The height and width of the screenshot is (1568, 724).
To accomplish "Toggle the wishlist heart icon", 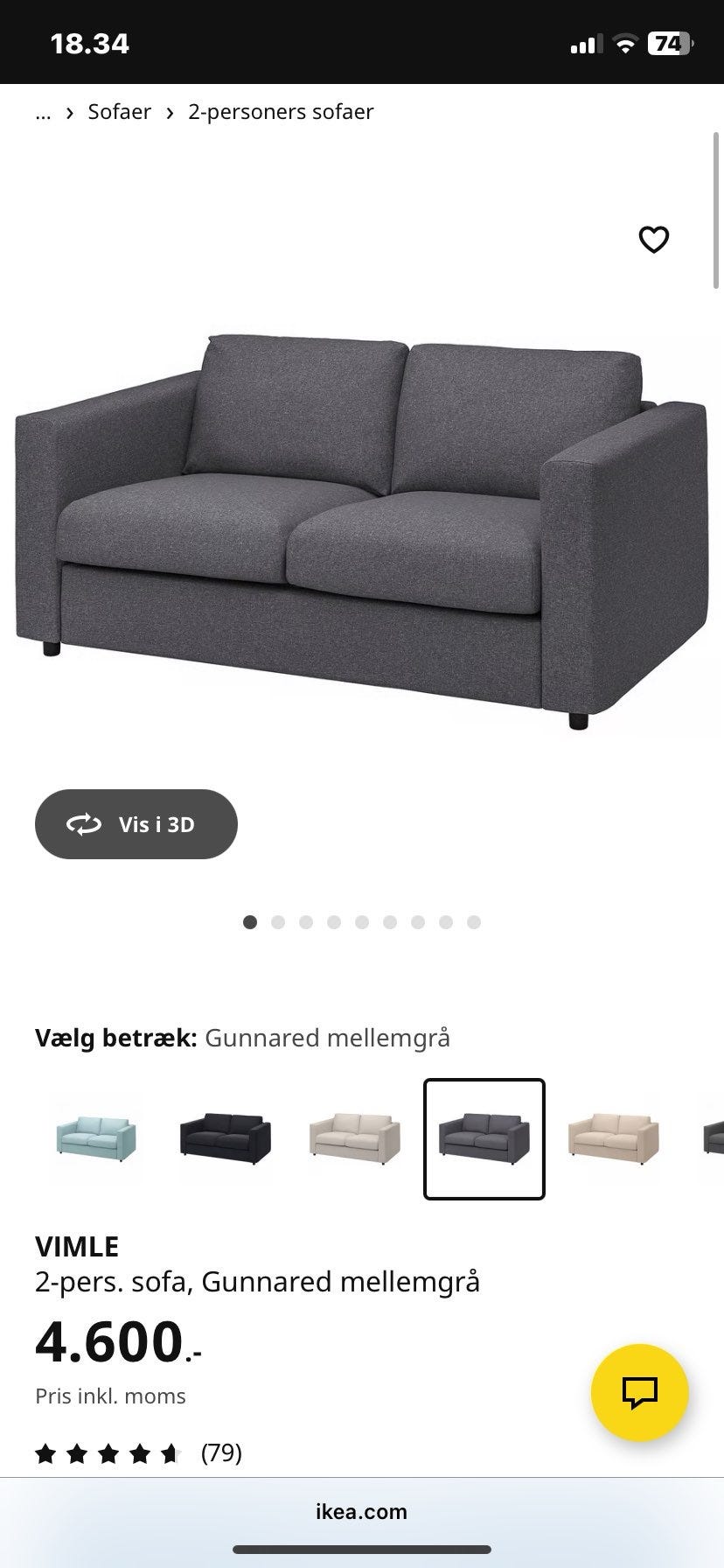I will [x=654, y=240].
